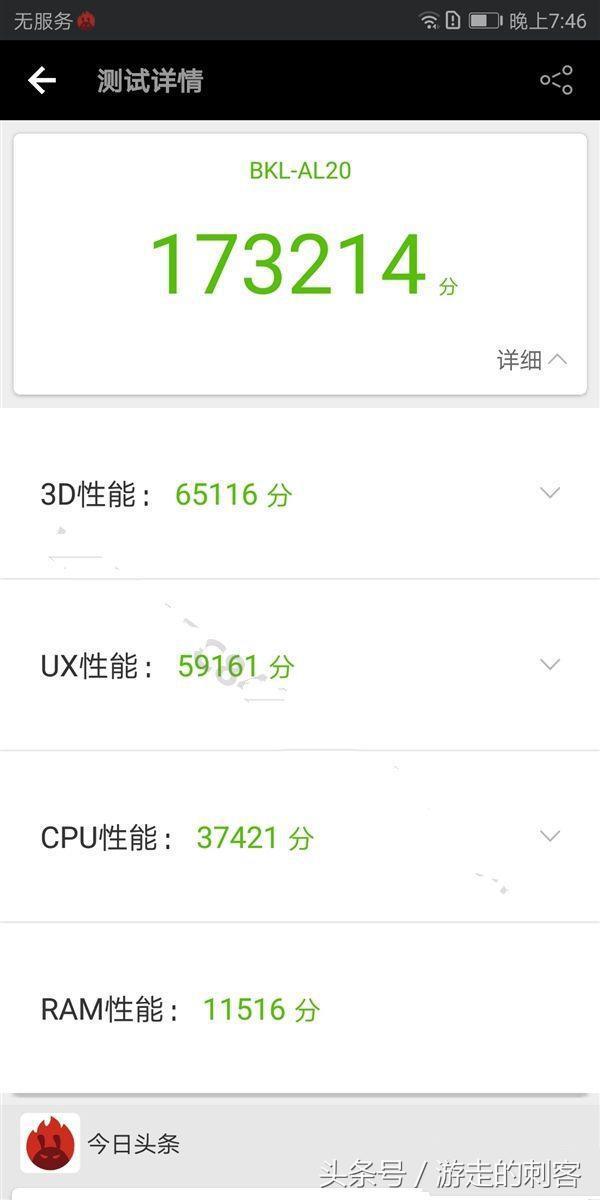Image resolution: width=600 pixels, height=1200 pixels.
Task: Expand the 3D性能 score row
Action: click(x=550, y=493)
